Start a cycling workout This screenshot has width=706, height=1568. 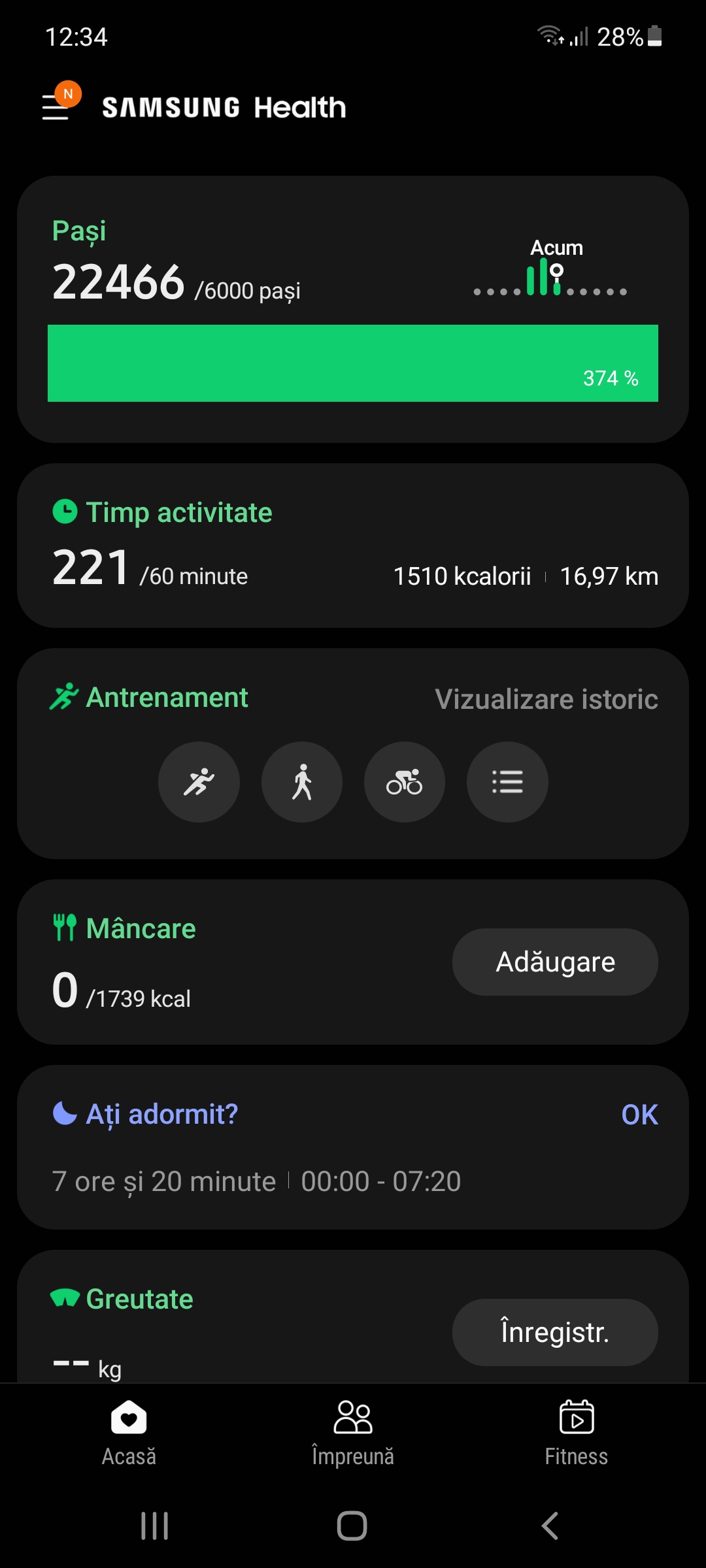[405, 782]
